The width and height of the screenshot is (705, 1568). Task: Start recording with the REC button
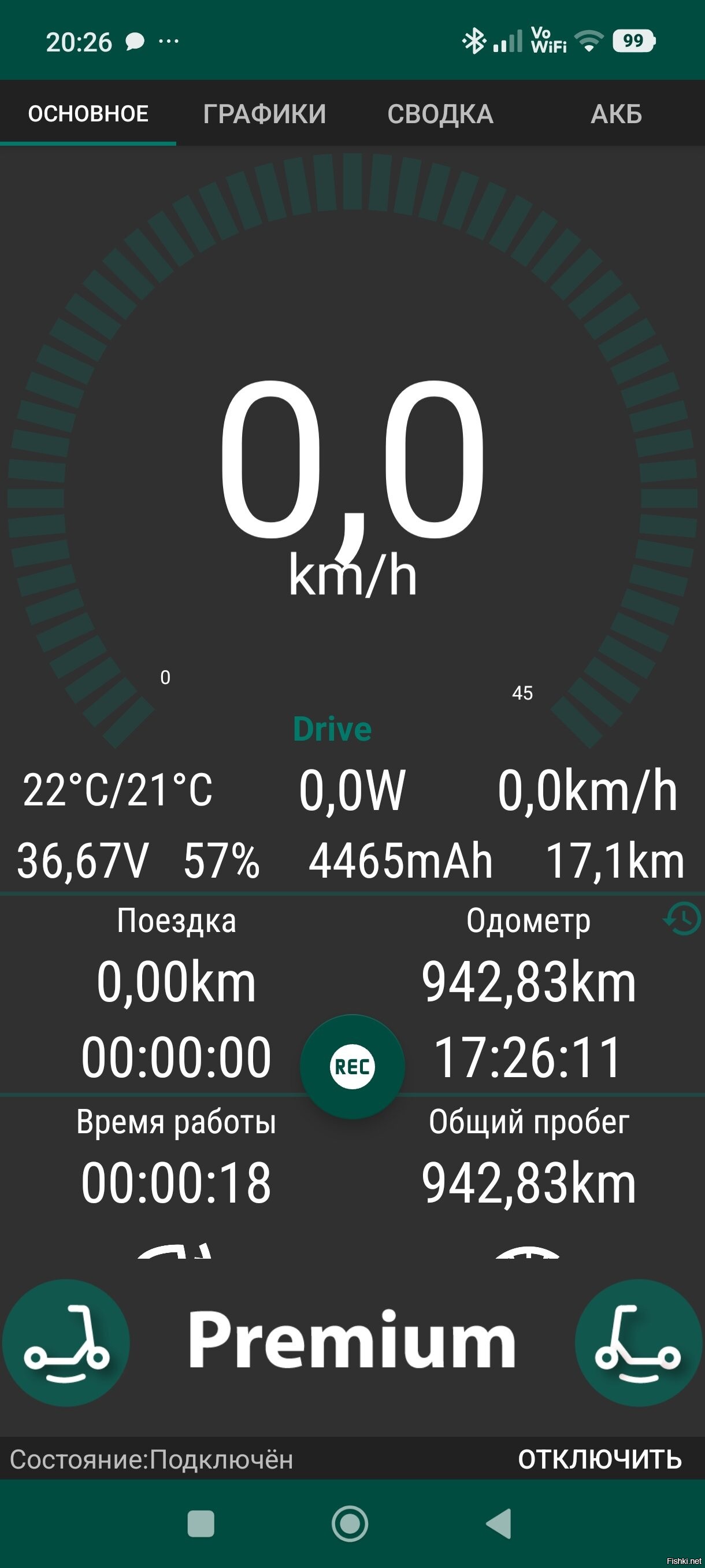(x=352, y=1066)
